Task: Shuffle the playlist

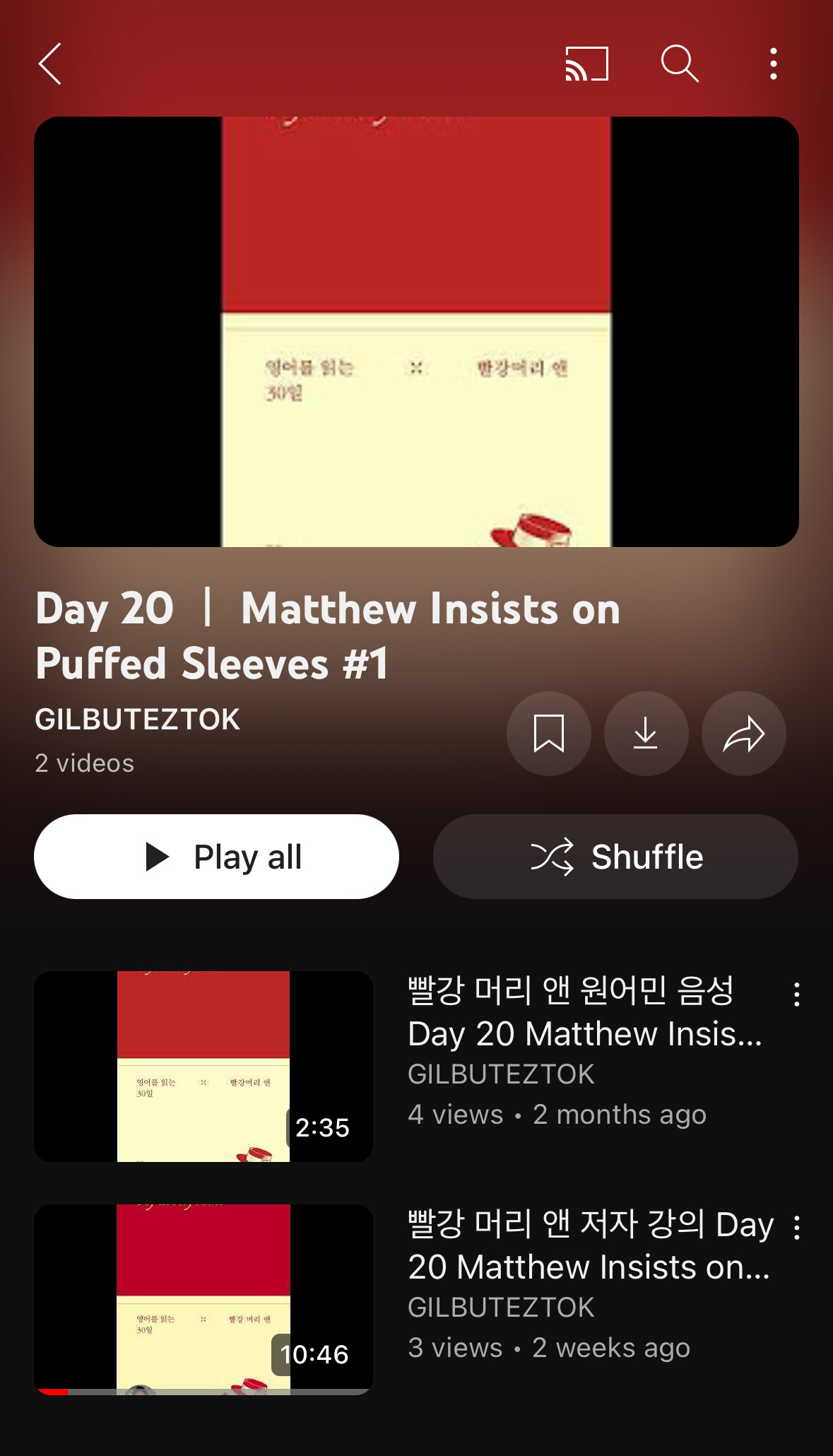Action: pyautogui.click(x=615, y=857)
